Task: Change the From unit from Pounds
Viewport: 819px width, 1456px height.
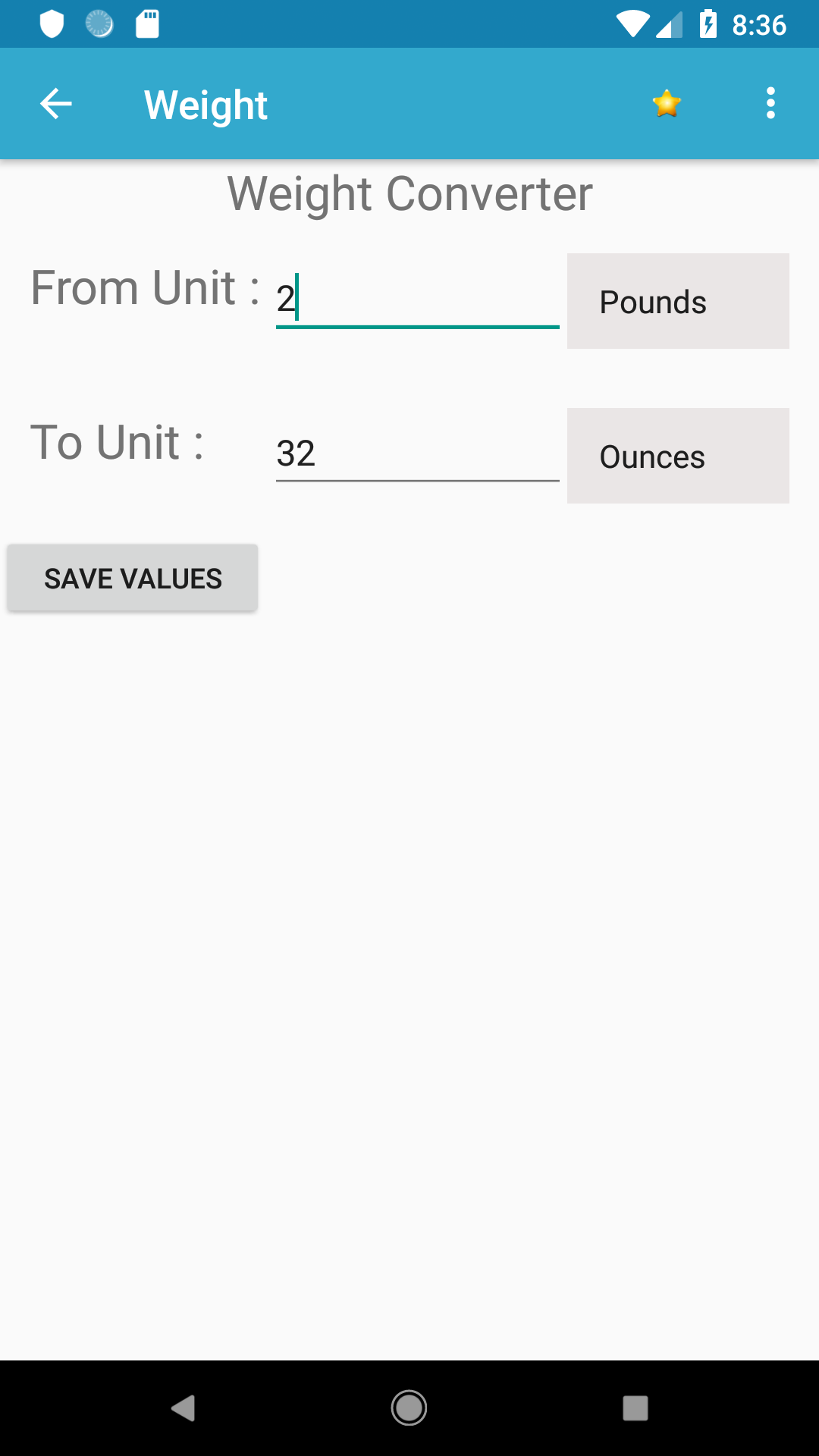Action: [677, 301]
